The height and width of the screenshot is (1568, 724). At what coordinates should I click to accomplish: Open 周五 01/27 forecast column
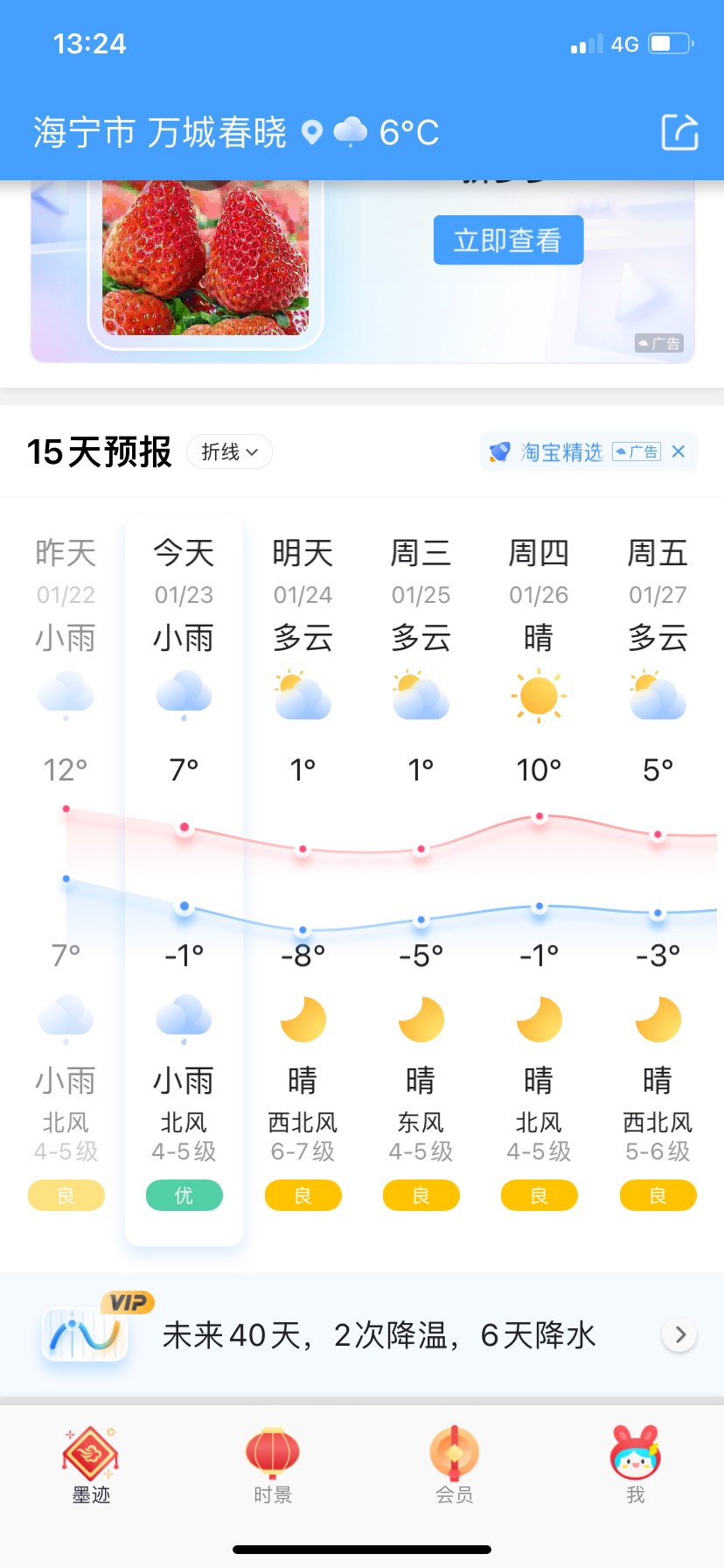658,881
